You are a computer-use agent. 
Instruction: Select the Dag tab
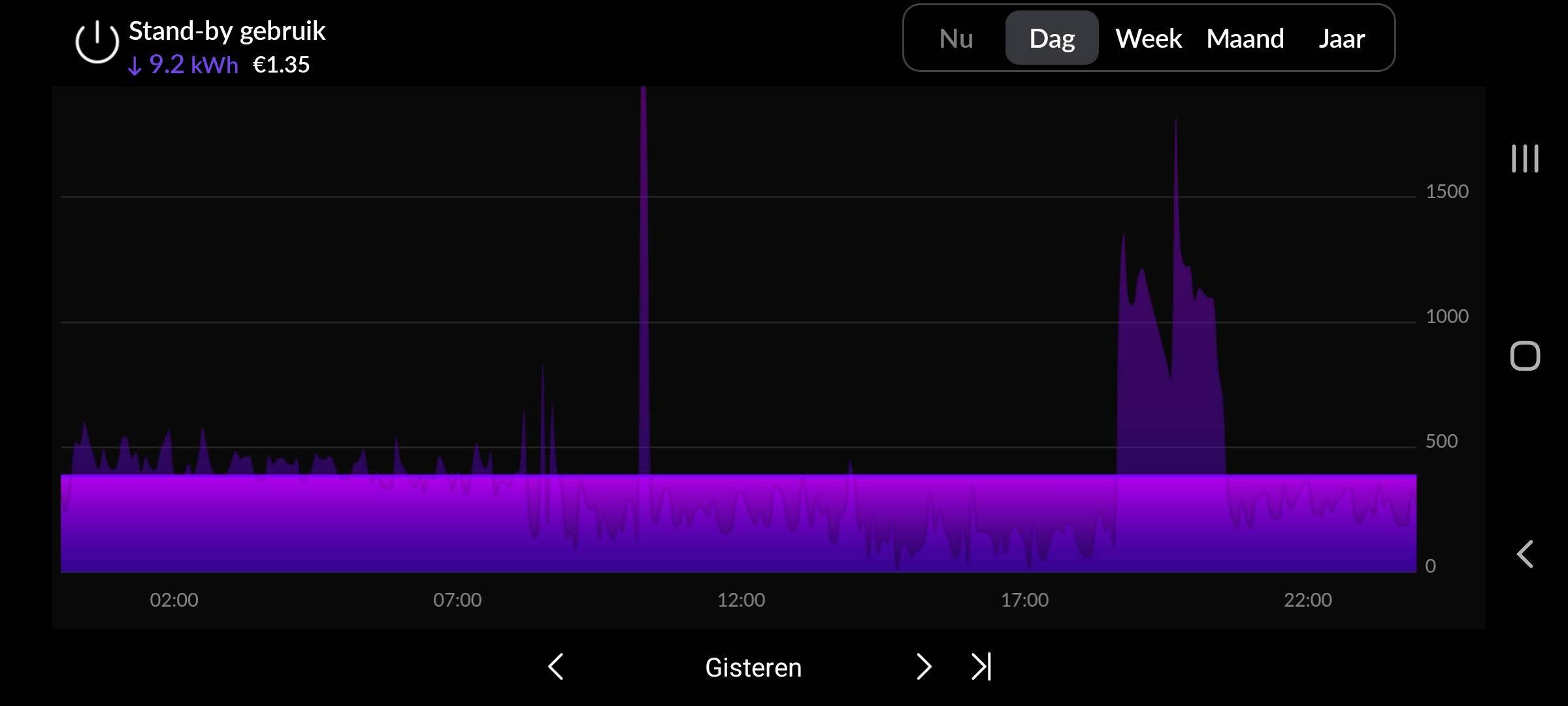1051,39
